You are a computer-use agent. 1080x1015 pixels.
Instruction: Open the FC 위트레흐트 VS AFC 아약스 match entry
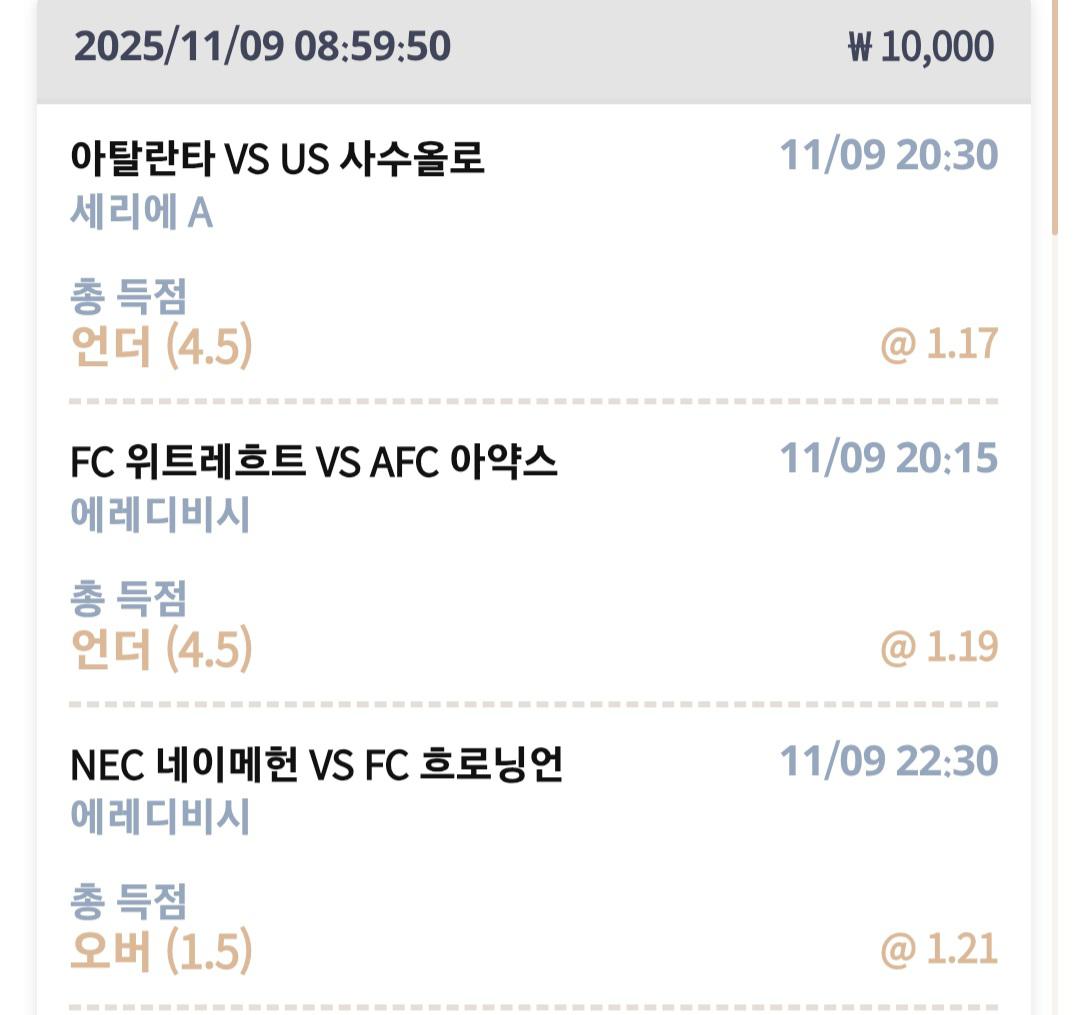click(x=314, y=461)
